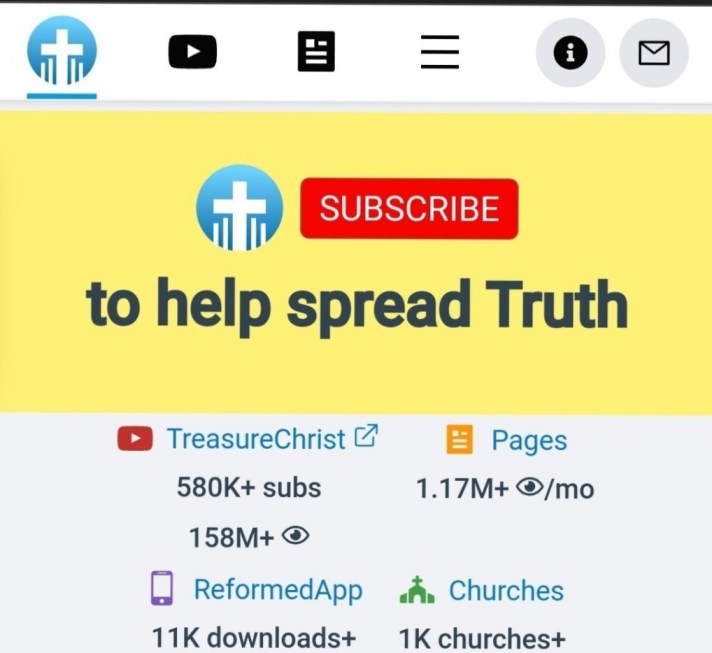Image resolution: width=712 pixels, height=653 pixels.
Task: Switch to the YouTube videos tab
Action: click(x=193, y=52)
